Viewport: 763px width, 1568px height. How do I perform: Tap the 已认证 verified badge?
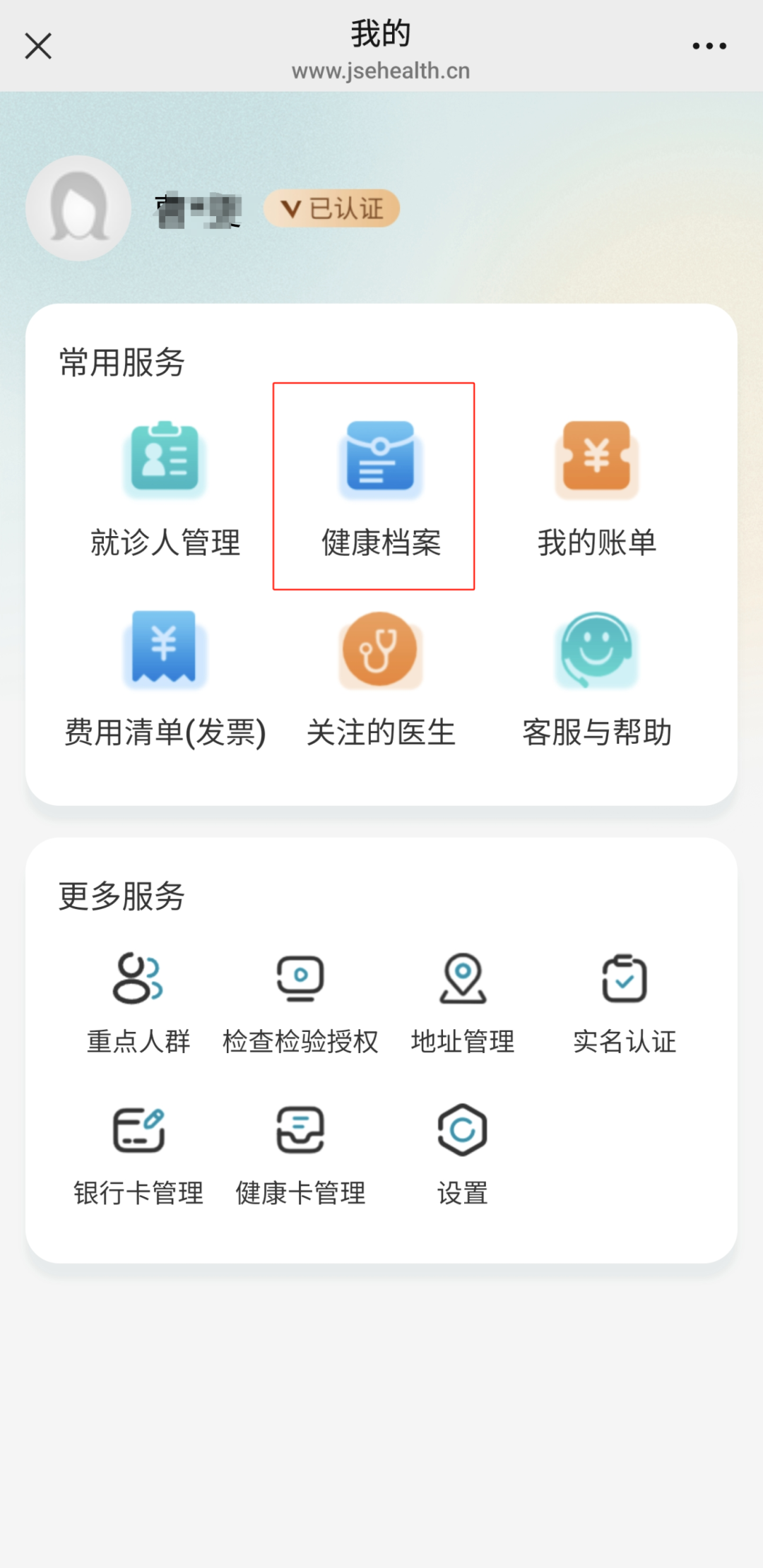pos(331,208)
